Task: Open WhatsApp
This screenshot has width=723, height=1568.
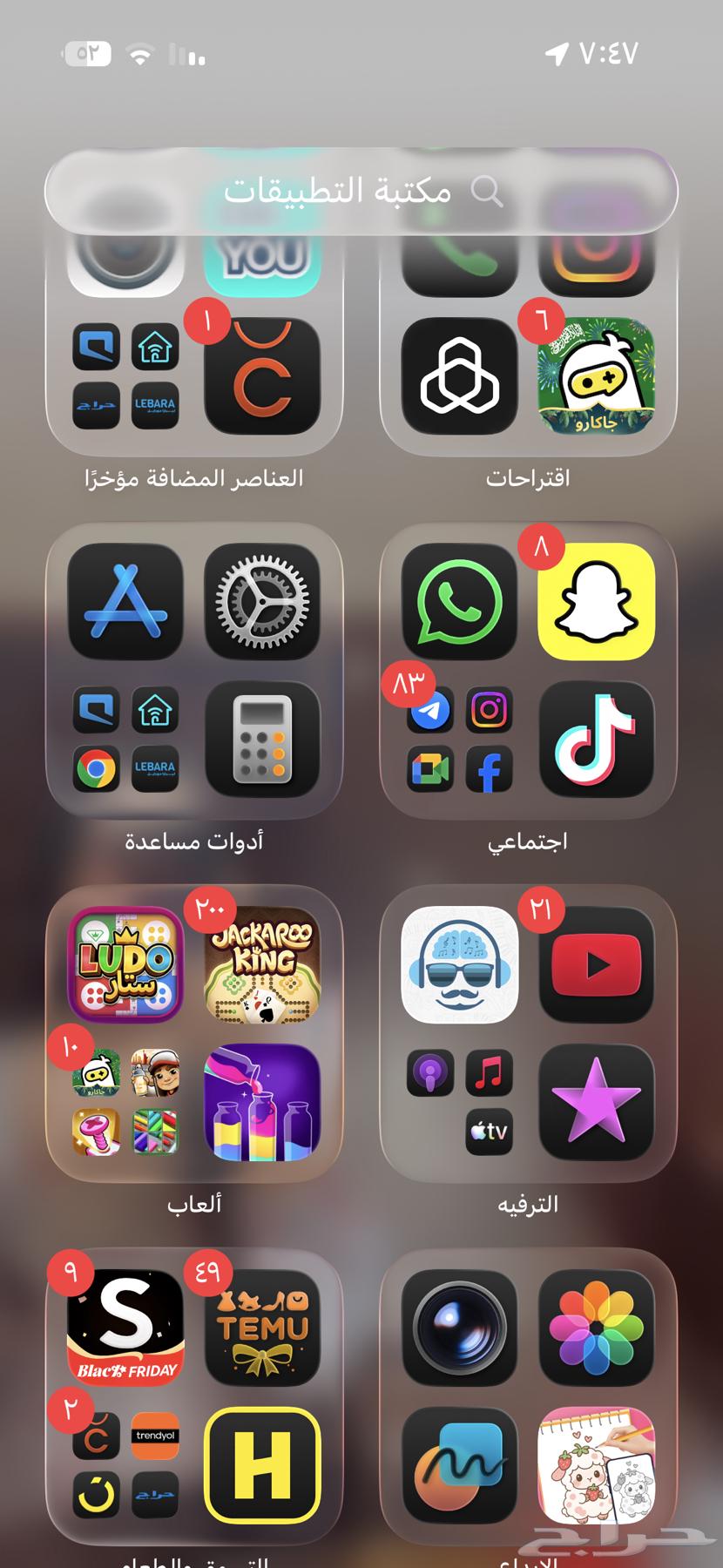Action: coord(459,601)
